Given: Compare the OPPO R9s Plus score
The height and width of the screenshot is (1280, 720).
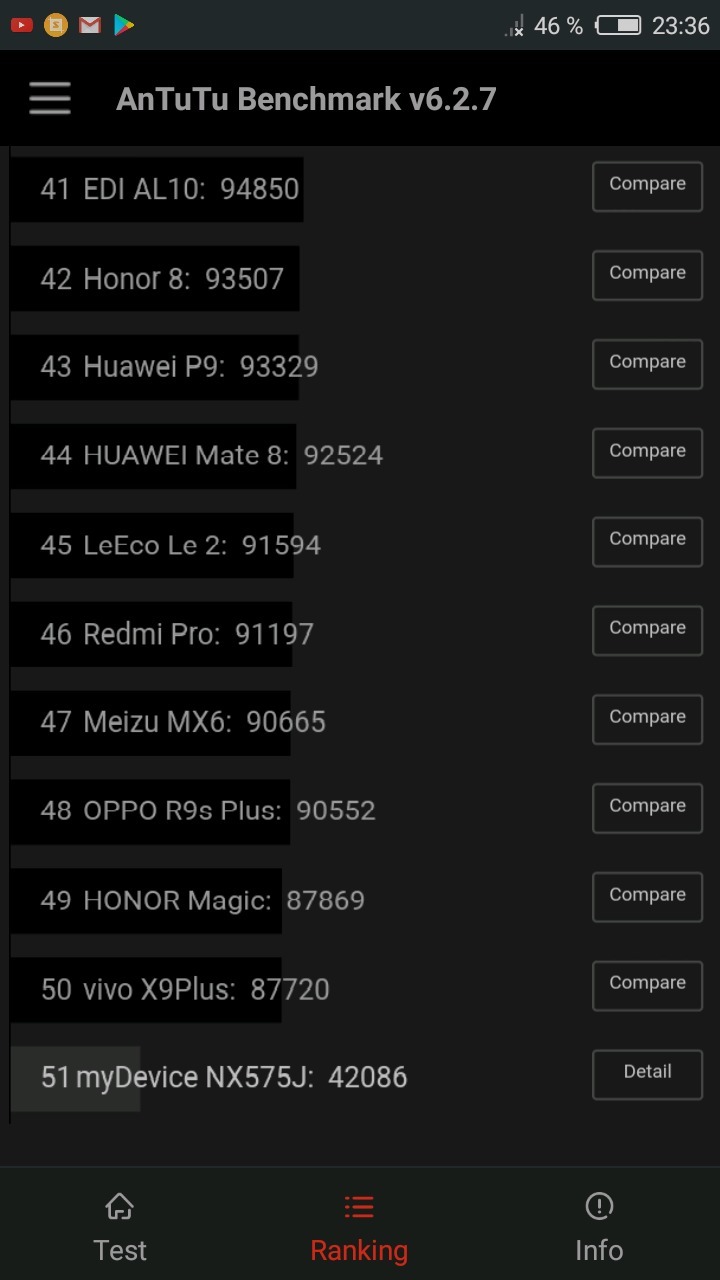Looking at the screenshot, I should [647, 807].
